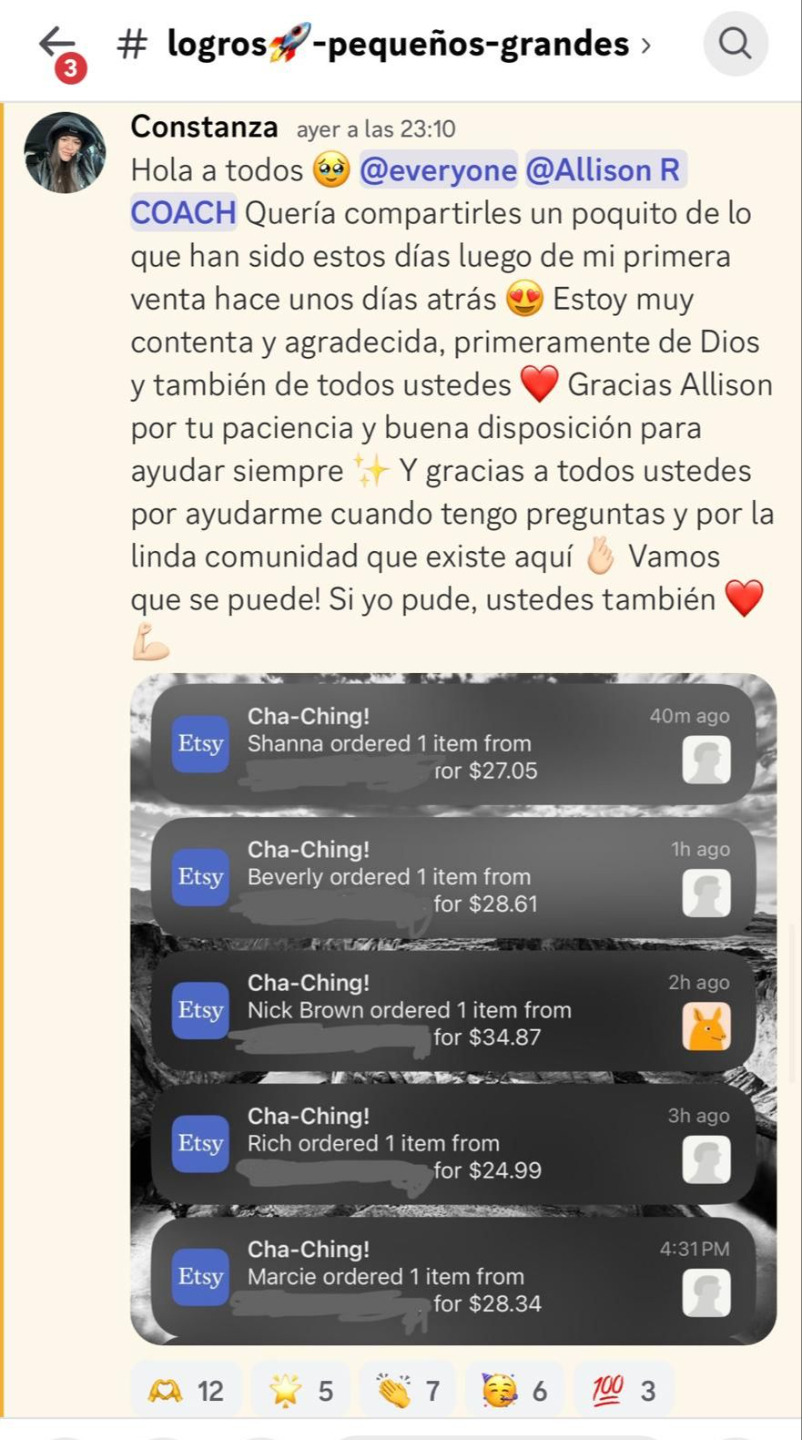Screen dimensions: 802x1440
Task: Open Constanza's profile avatar
Action: (x=65, y=152)
